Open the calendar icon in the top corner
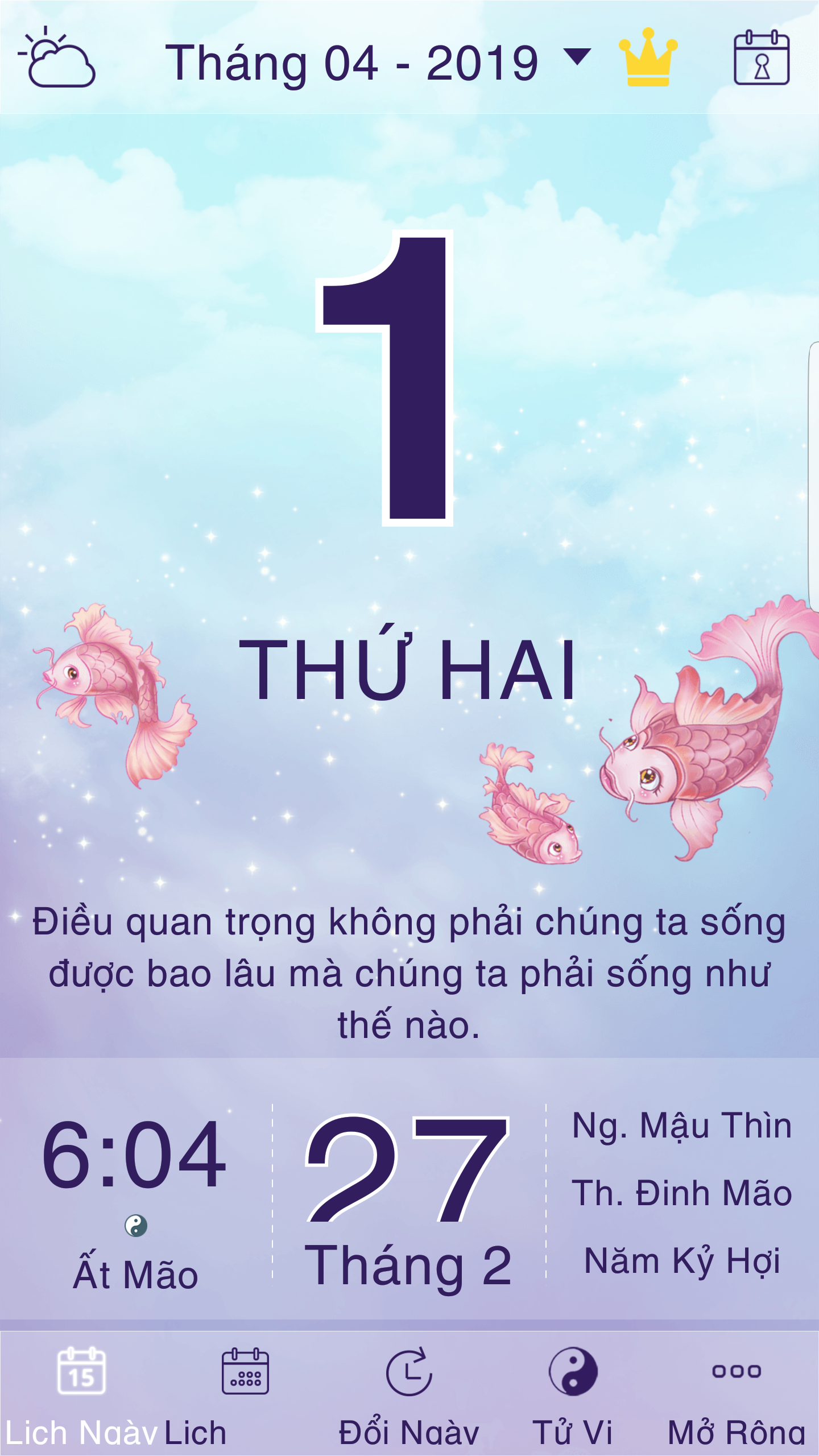The width and height of the screenshot is (819, 1456). tap(761, 58)
